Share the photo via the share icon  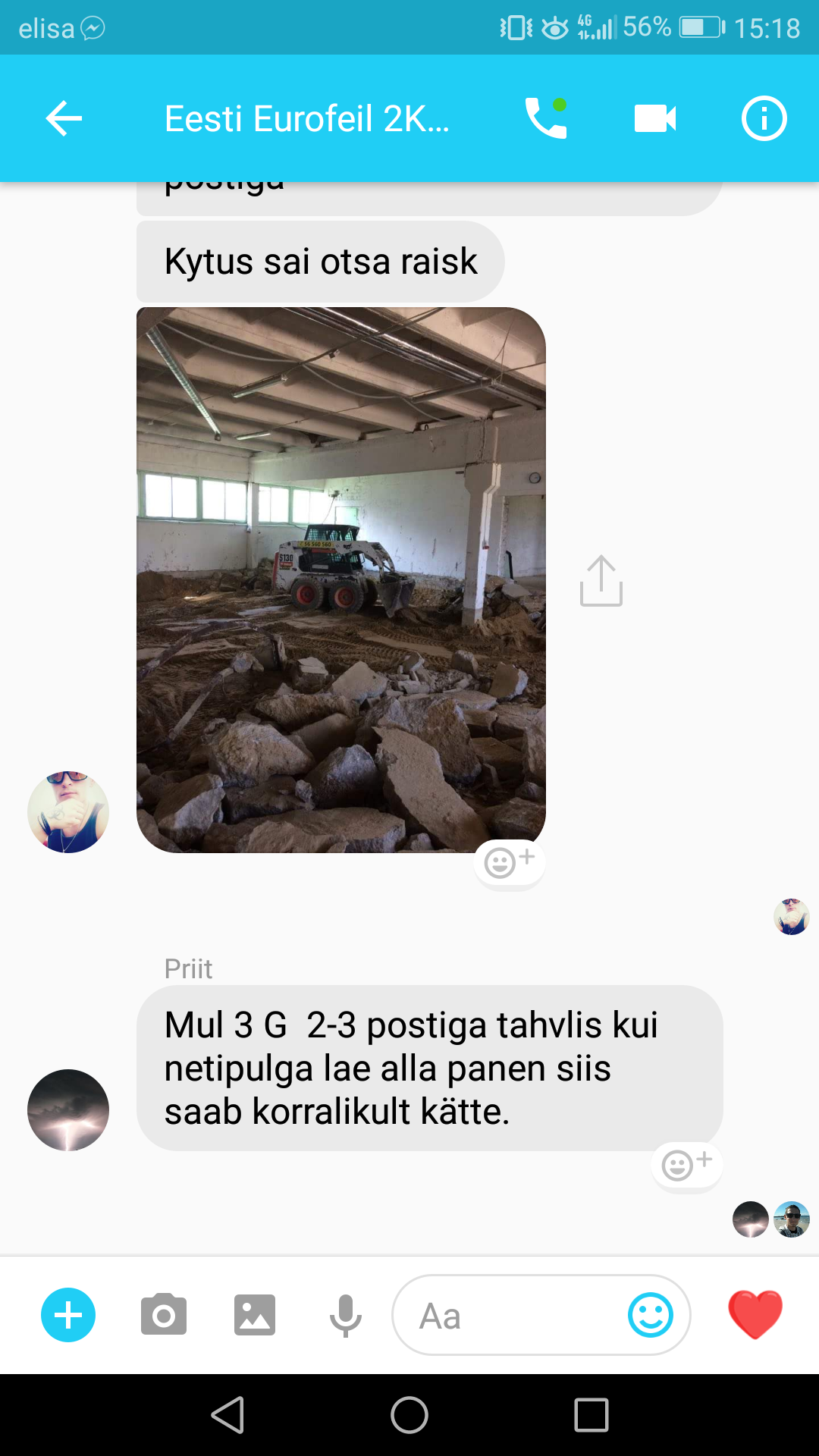point(601,581)
